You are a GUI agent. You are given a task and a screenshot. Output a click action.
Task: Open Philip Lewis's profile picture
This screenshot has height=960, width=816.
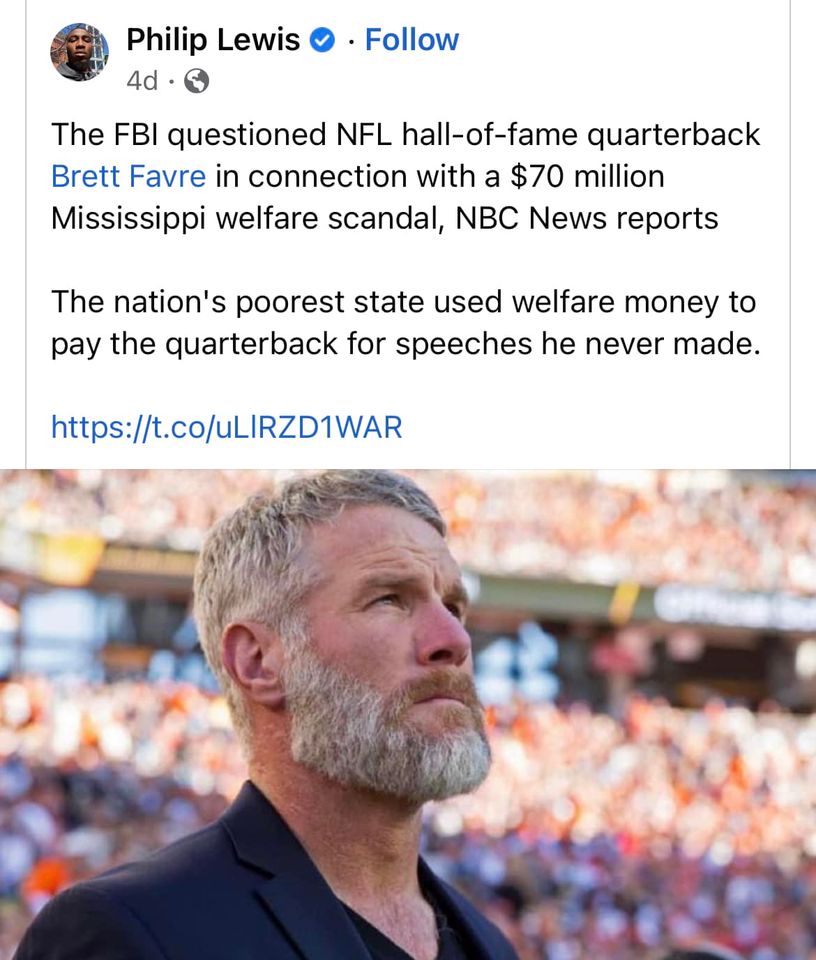(80, 51)
